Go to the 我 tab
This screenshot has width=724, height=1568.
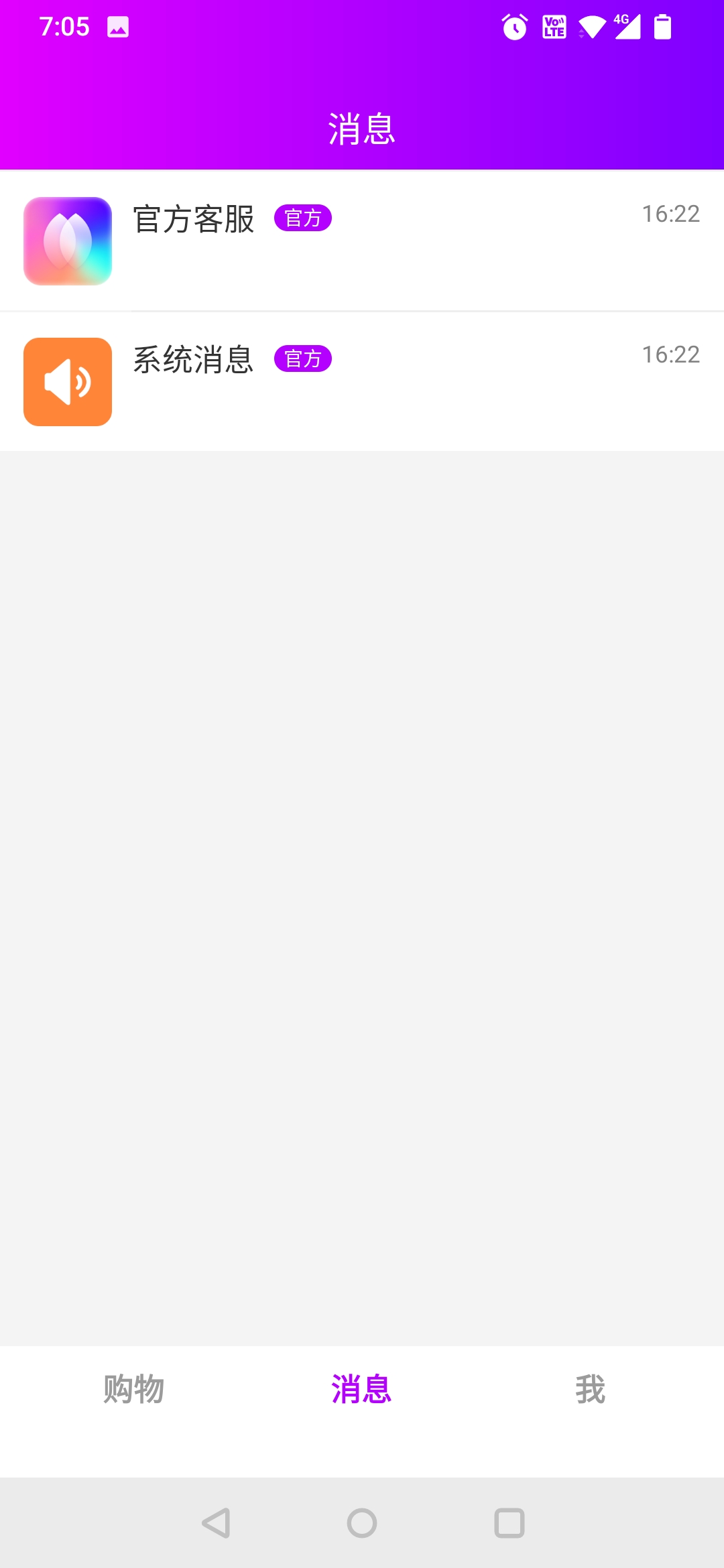590,1388
